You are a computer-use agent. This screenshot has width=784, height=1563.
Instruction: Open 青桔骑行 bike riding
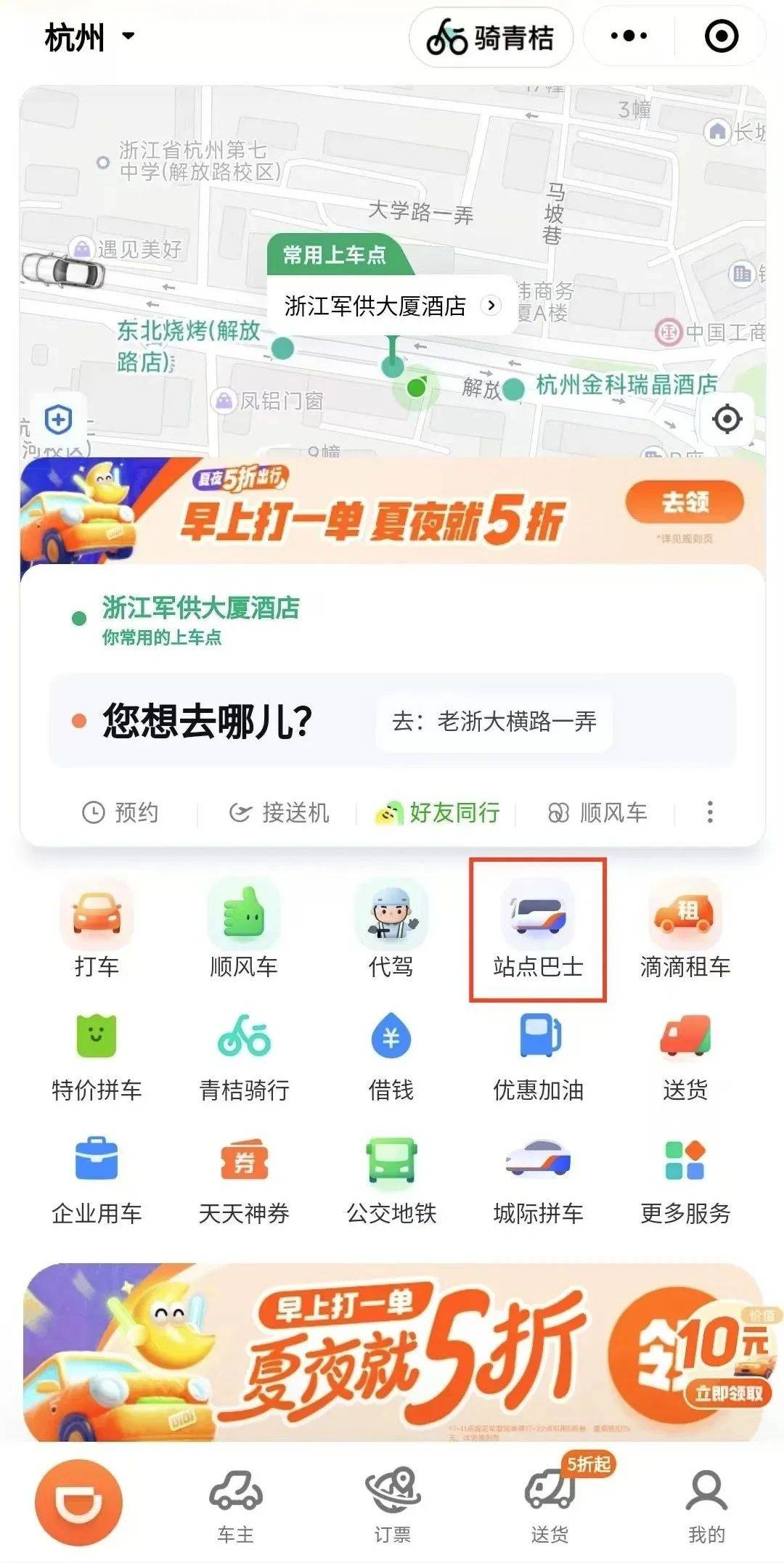[244, 1054]
